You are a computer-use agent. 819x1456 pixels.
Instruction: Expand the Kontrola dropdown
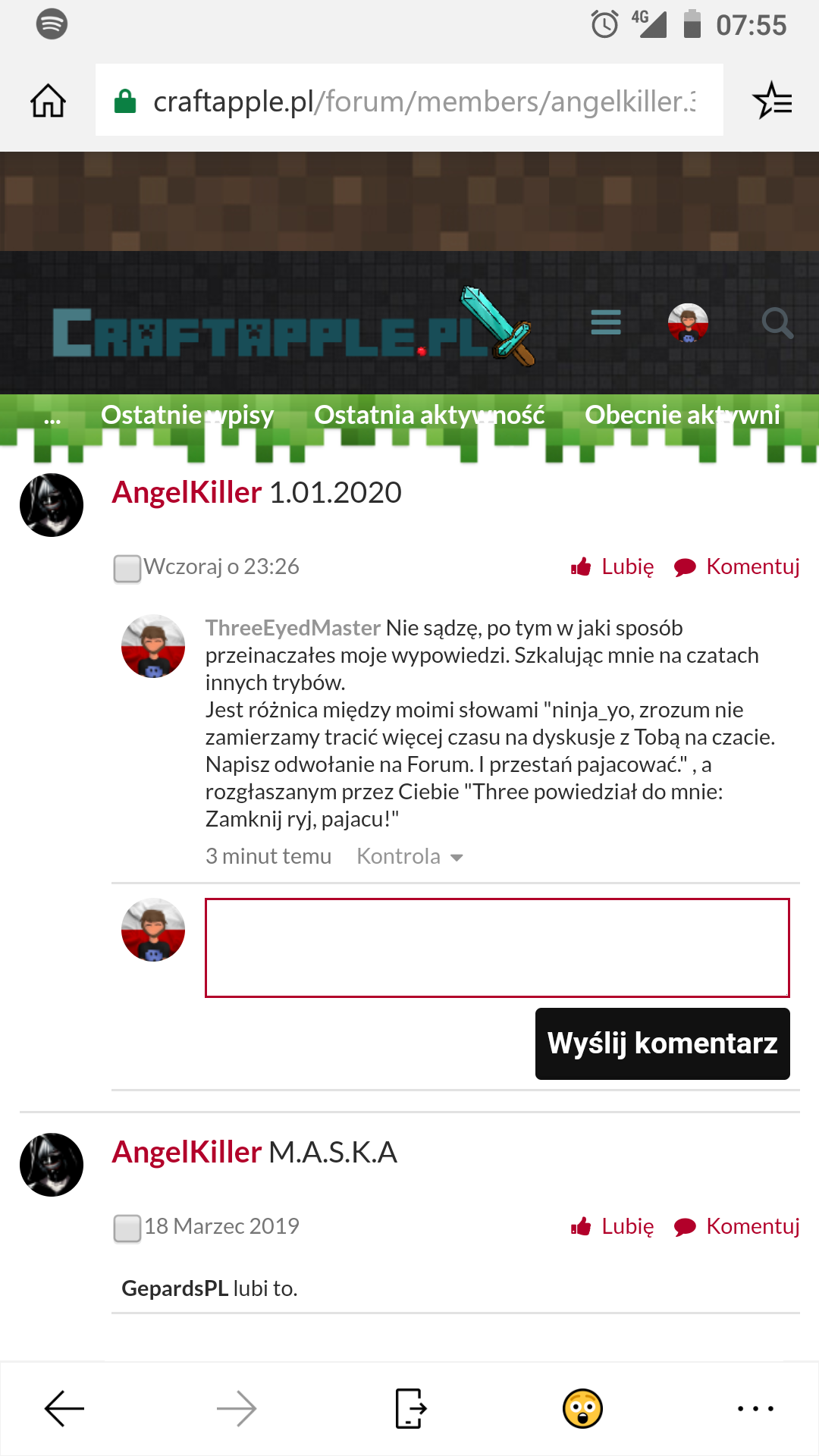coord(409,856)
